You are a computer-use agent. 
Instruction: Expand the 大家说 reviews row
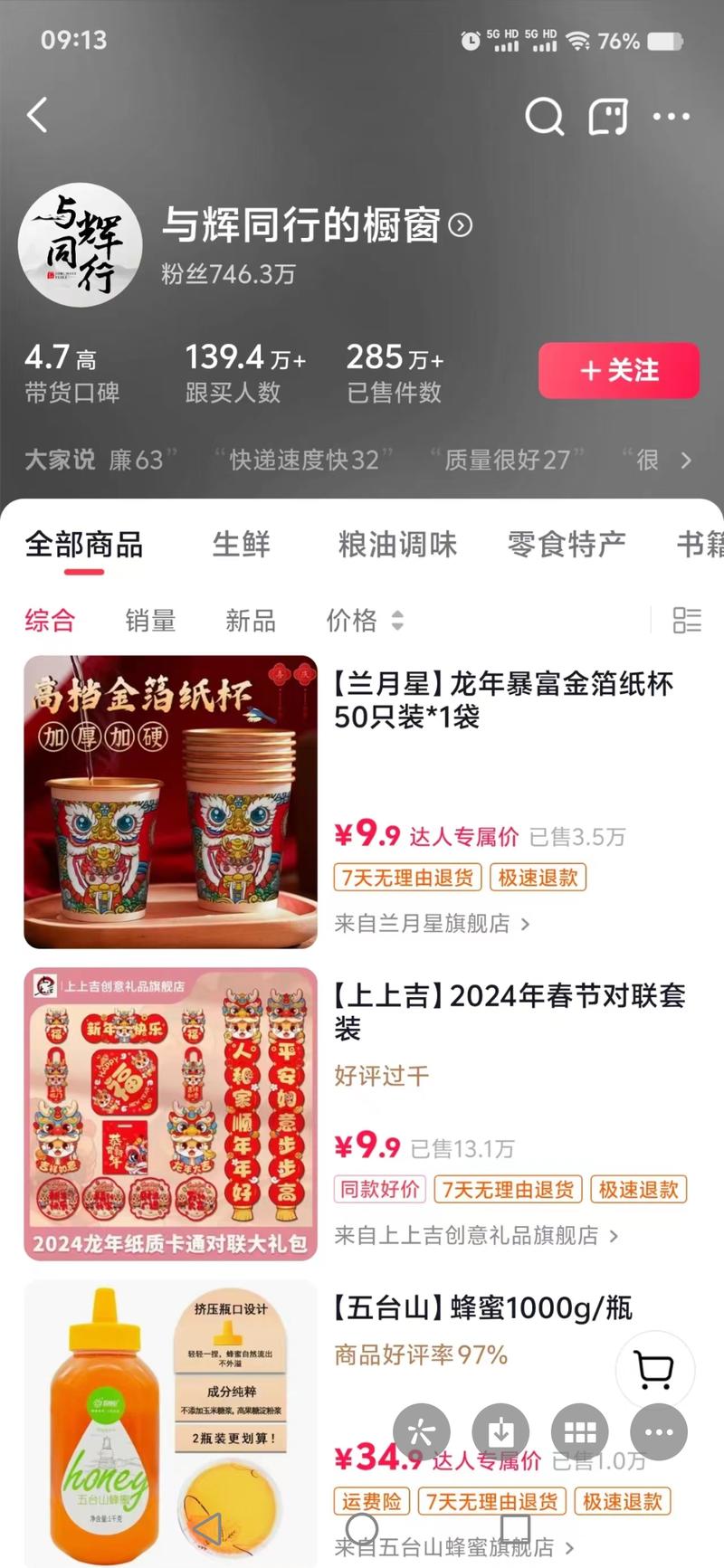click(685, 461)
